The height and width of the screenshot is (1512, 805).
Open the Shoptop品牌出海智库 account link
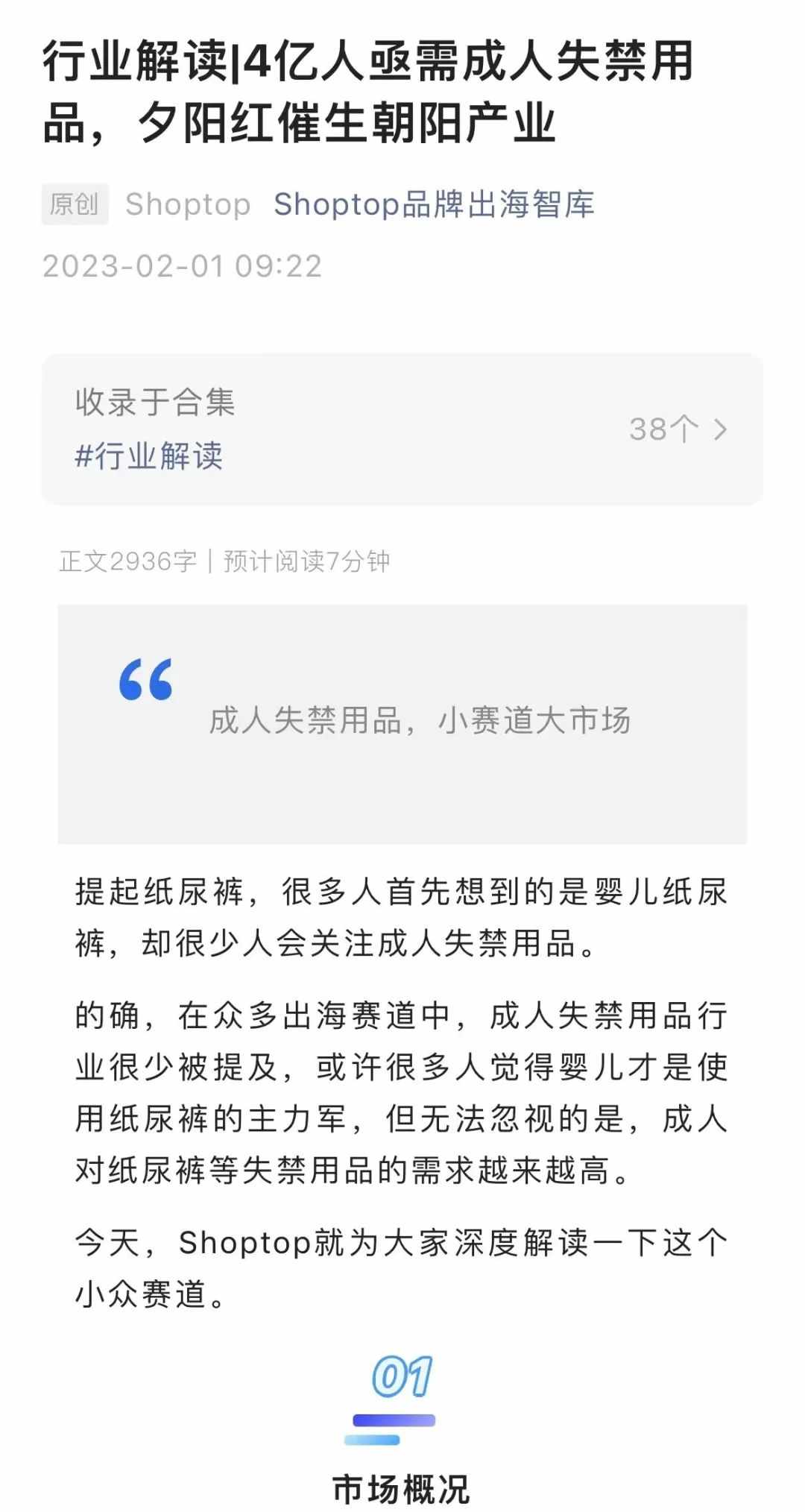434,204
